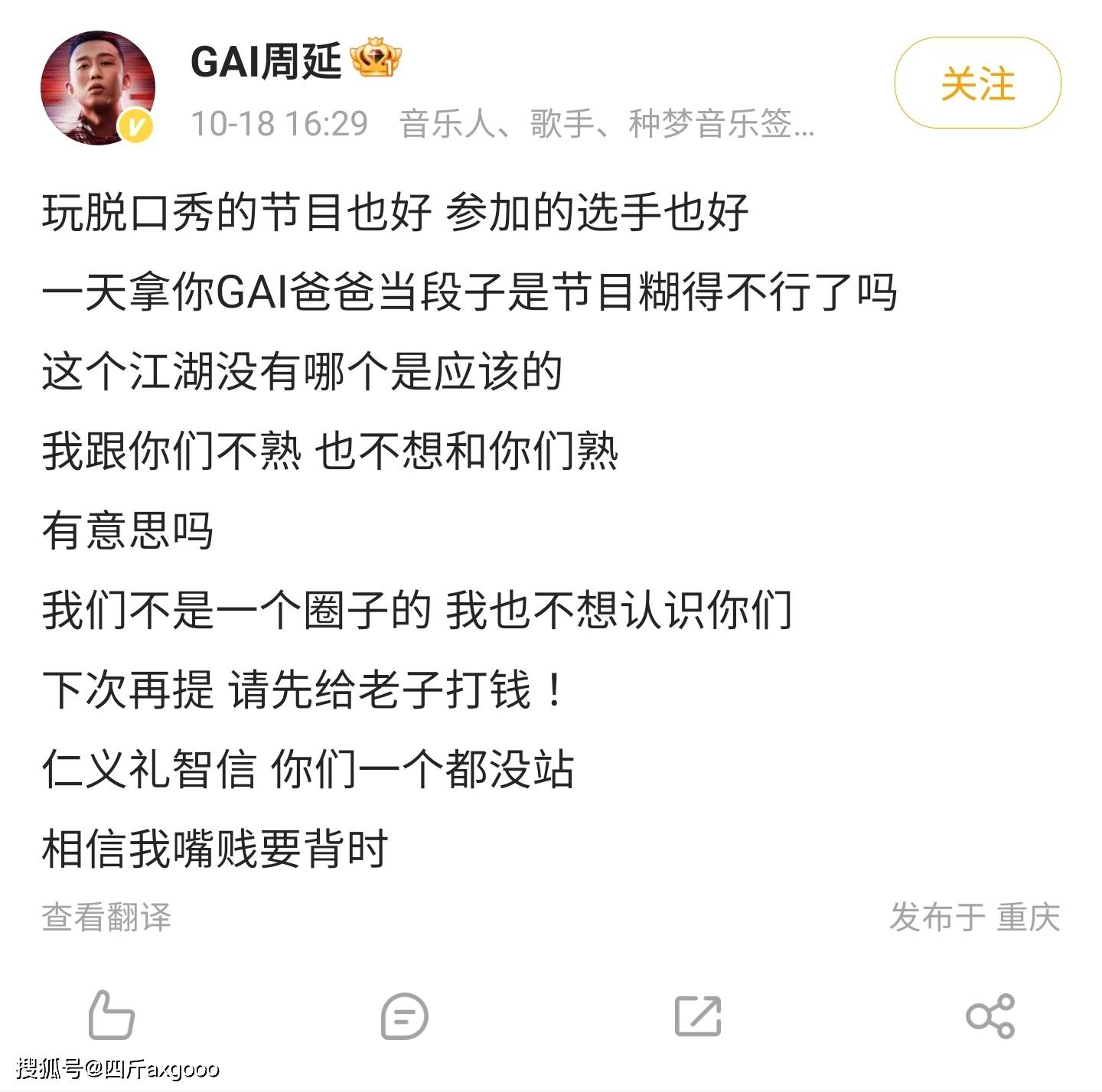Open the comments on this post
This screenshot has width=1102, height=1092.
(404, 1015)
